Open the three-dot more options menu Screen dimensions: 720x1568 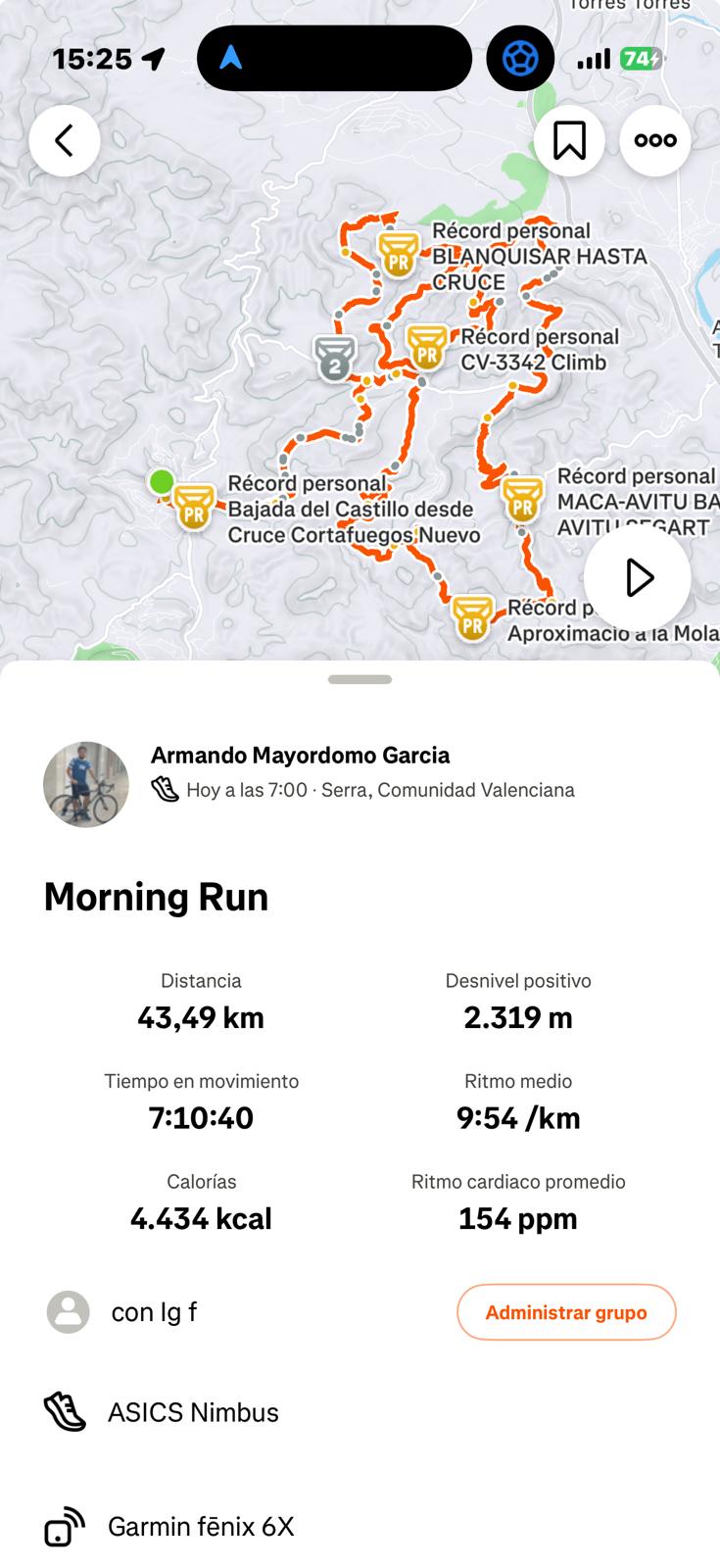pos(654,141)
